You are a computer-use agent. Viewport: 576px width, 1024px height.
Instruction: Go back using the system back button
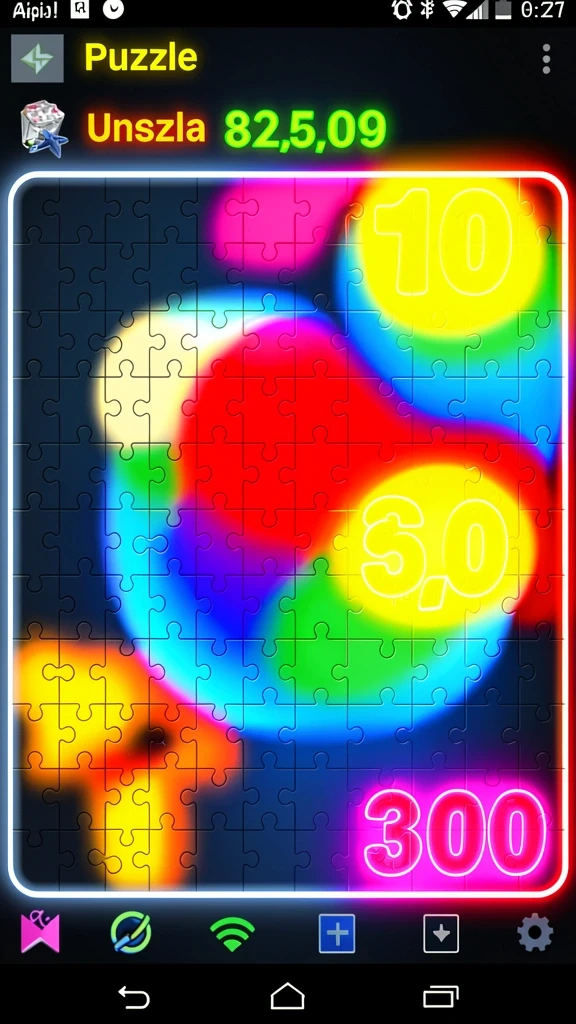134,997
